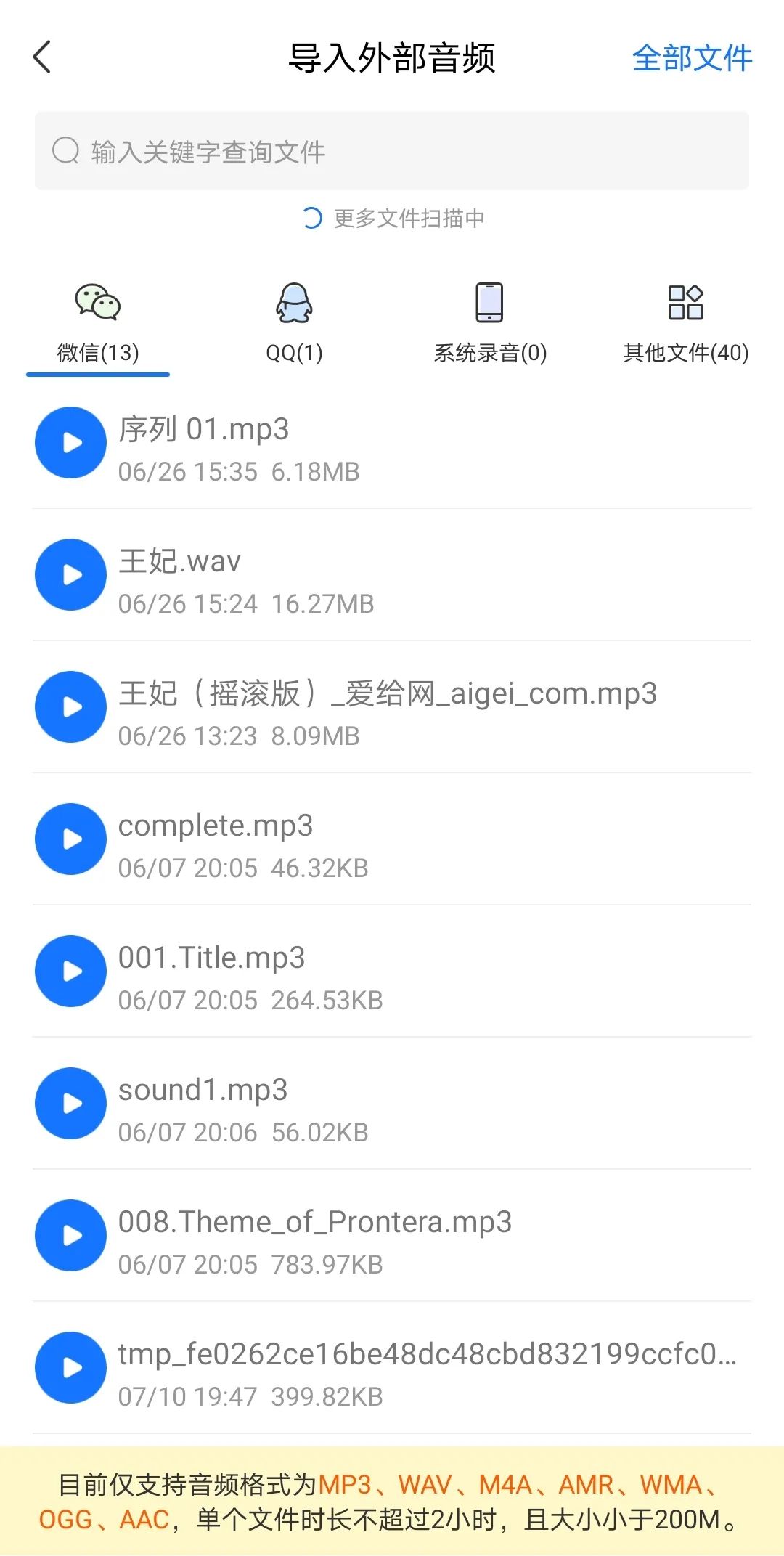Open 全部文件 to browse all files
Viewport: 784px width, 1556px height.
point(691,58)
